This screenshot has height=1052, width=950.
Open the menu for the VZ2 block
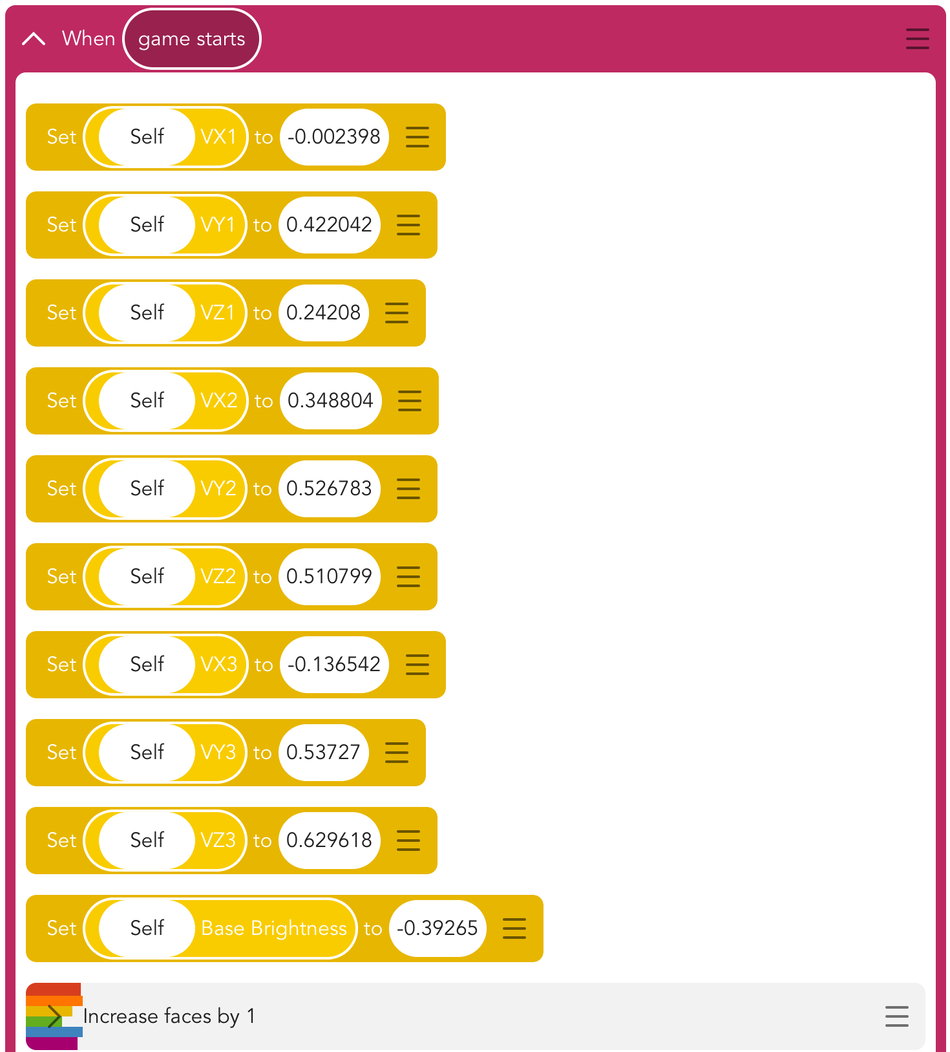tap(409, 576)
